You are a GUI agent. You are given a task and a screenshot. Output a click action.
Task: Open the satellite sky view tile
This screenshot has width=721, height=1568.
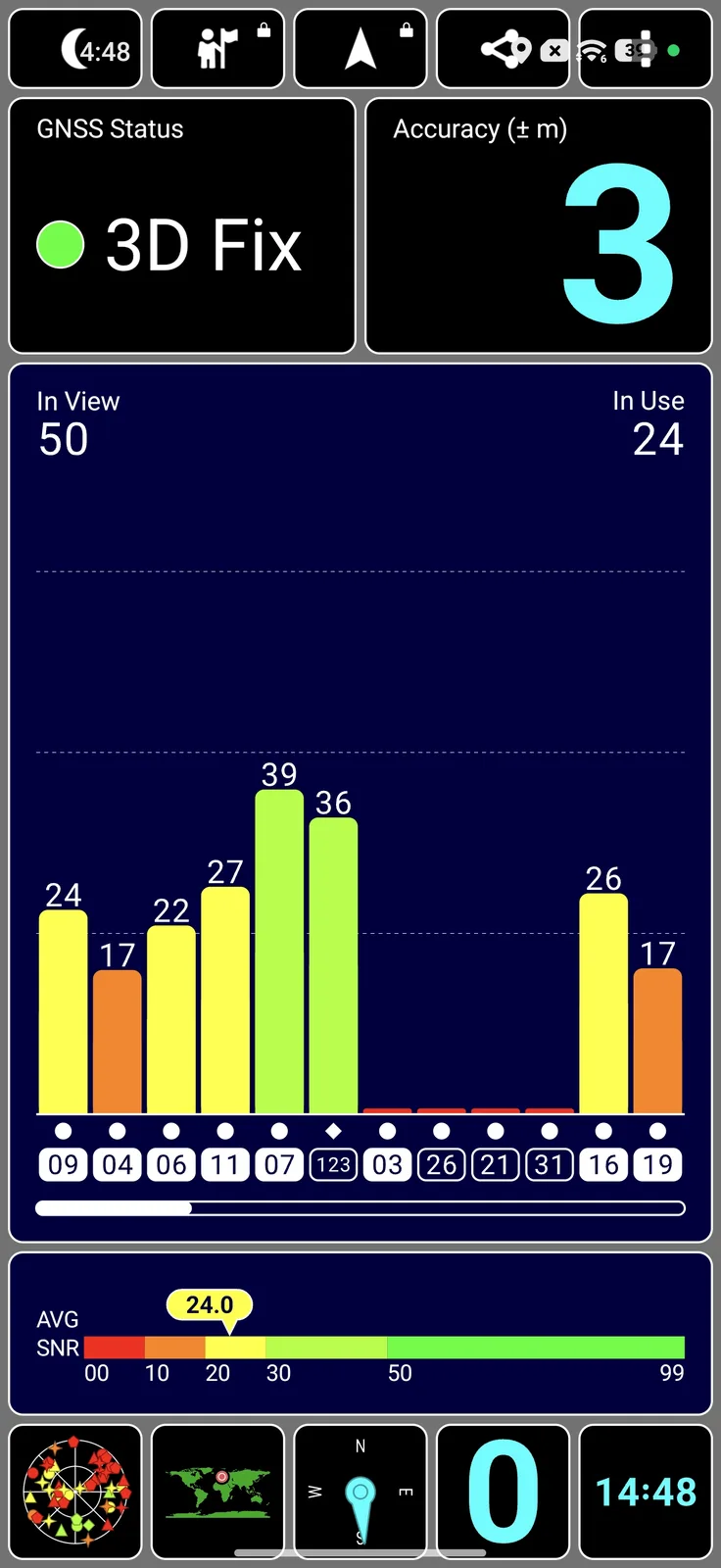pyautogui.click(x=75, y=1492)
